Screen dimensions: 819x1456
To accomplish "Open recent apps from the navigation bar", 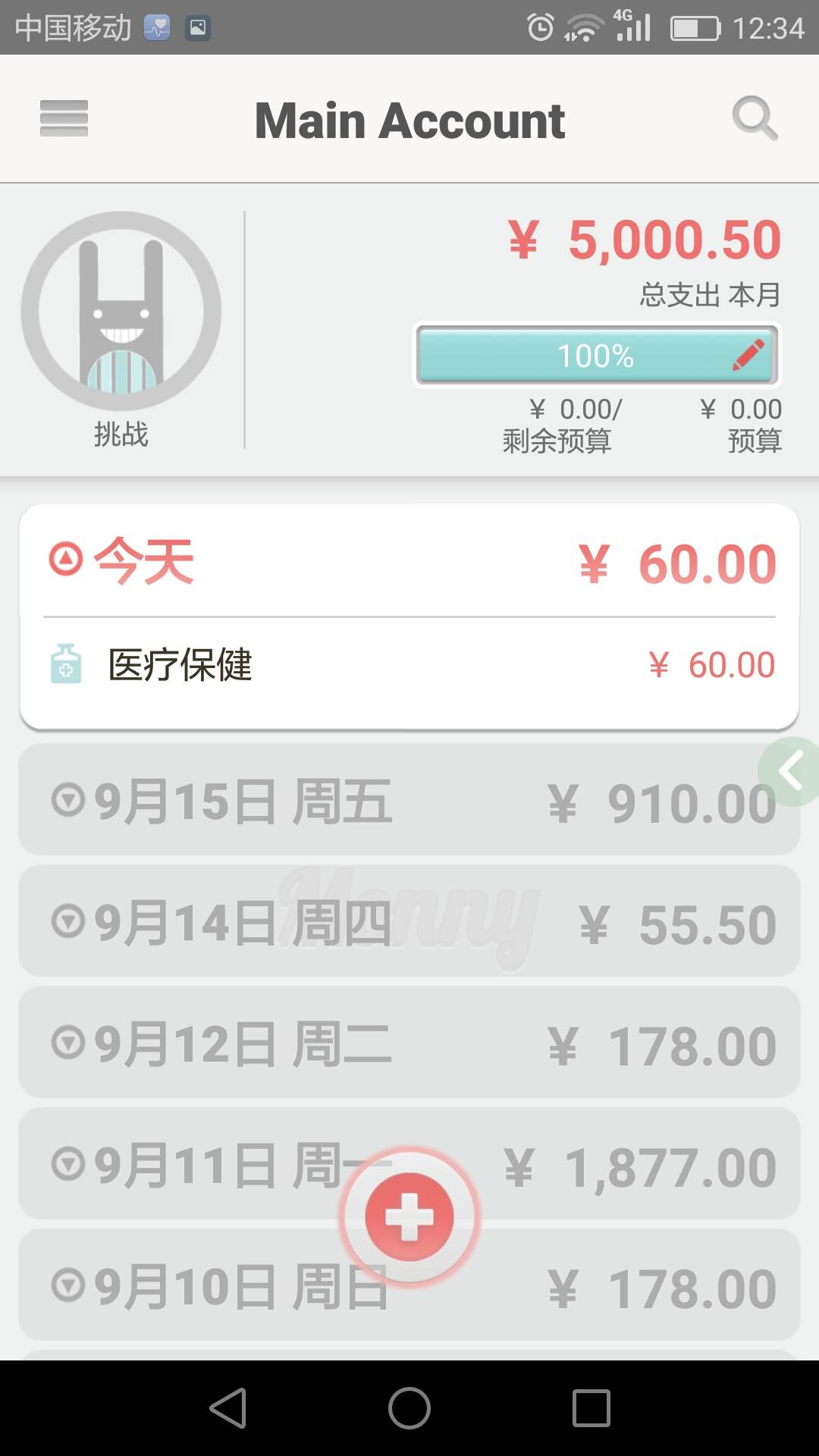I will pyautogui.click(x=591, y=1408).
